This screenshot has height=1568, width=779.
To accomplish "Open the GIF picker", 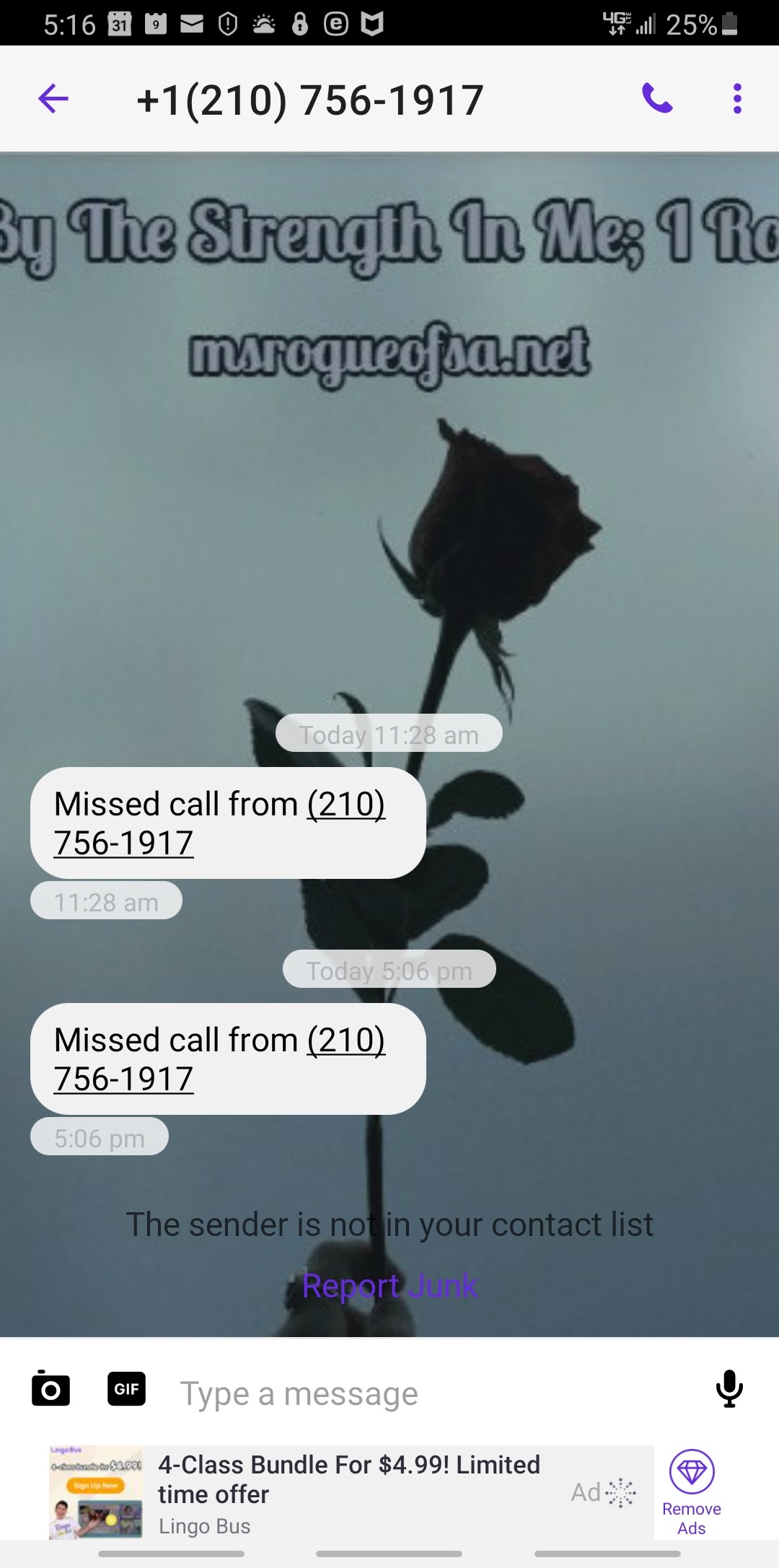I will (x=126, y=1389).
